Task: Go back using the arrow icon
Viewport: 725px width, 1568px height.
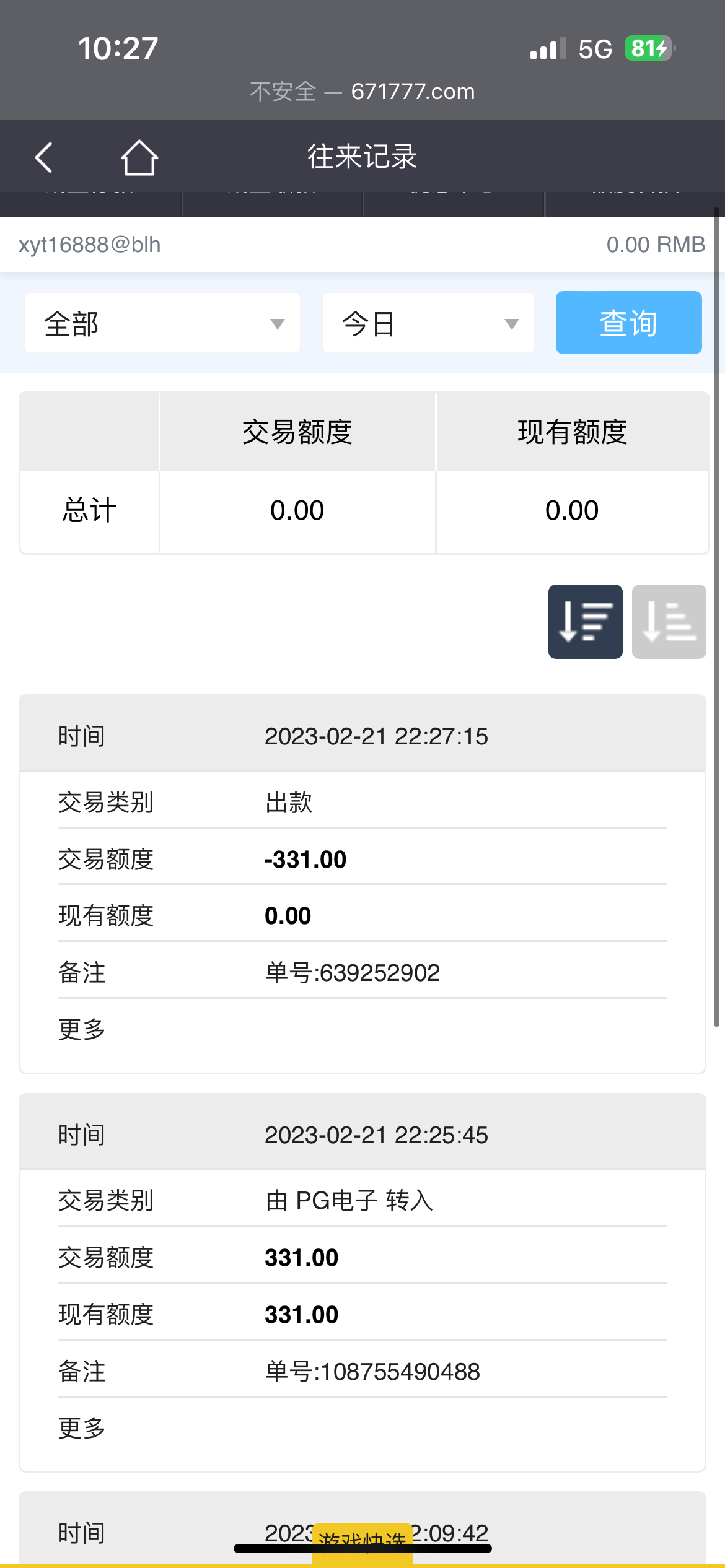Action: [43, 157]
